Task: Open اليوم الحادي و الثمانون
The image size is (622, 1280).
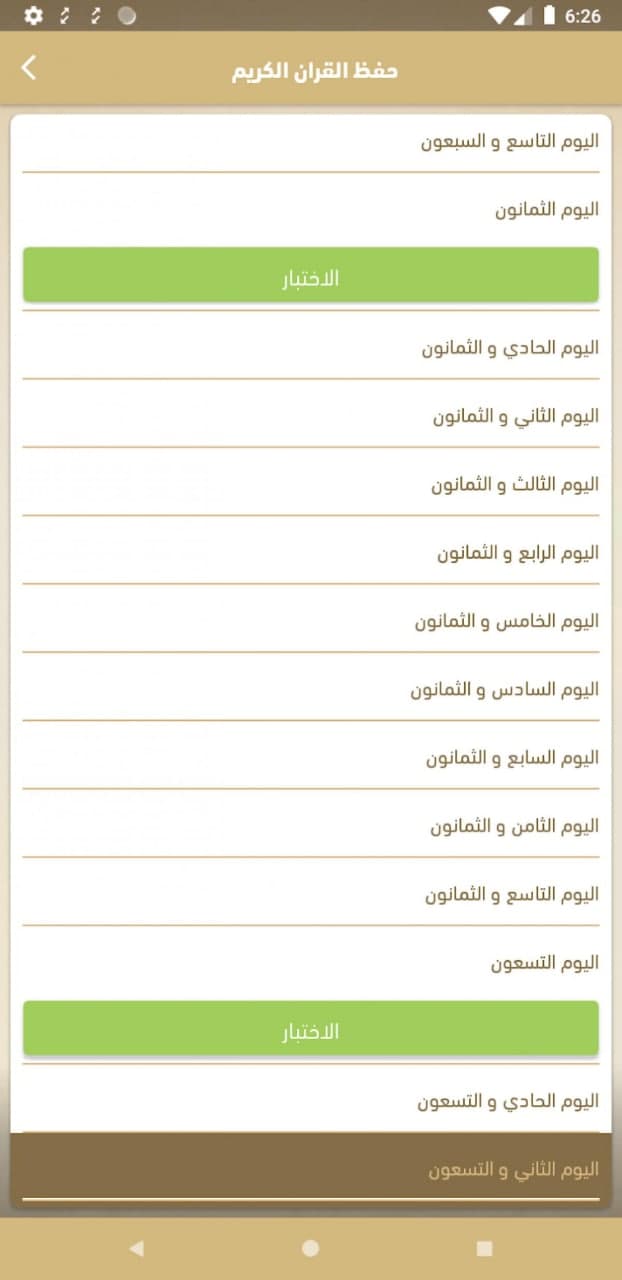Action: pos(311,347)
